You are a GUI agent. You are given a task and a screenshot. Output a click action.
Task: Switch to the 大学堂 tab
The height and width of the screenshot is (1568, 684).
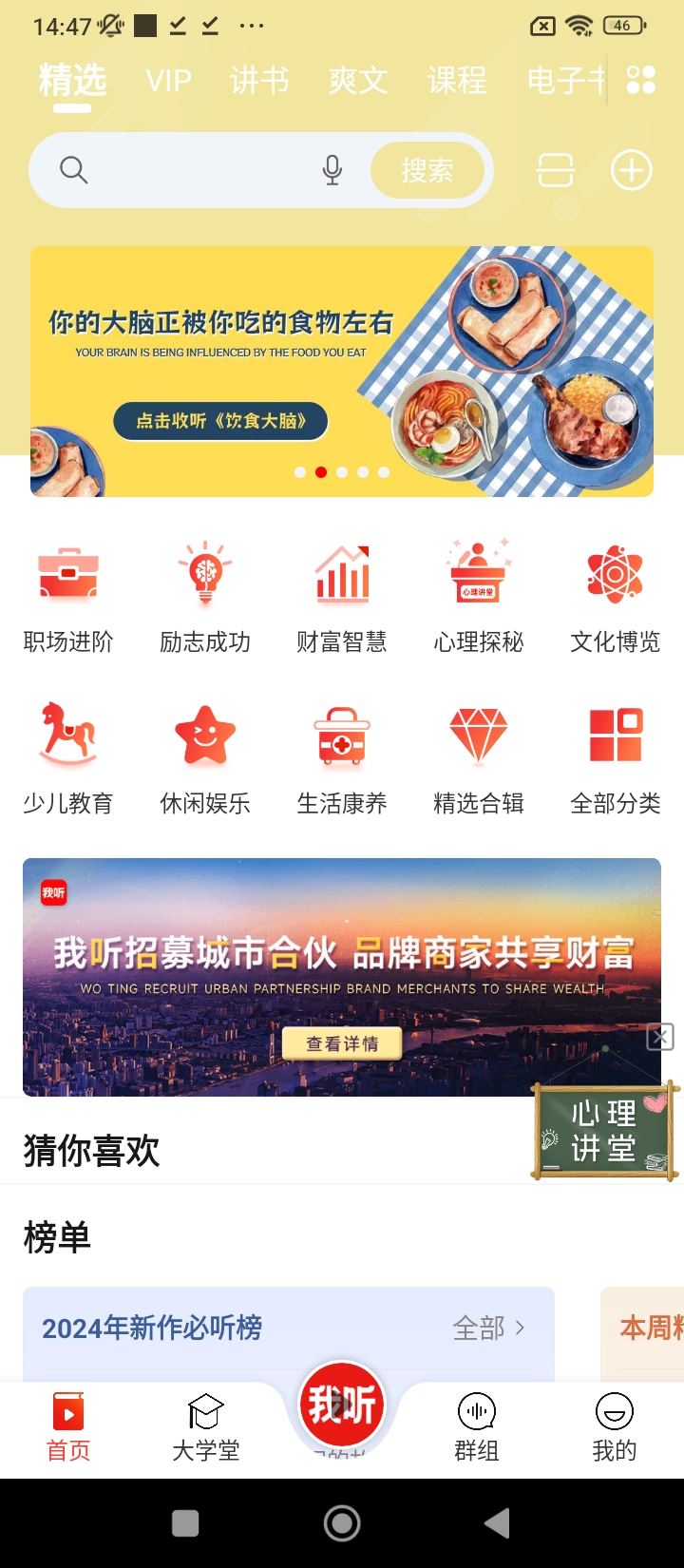pos(205,1425)
